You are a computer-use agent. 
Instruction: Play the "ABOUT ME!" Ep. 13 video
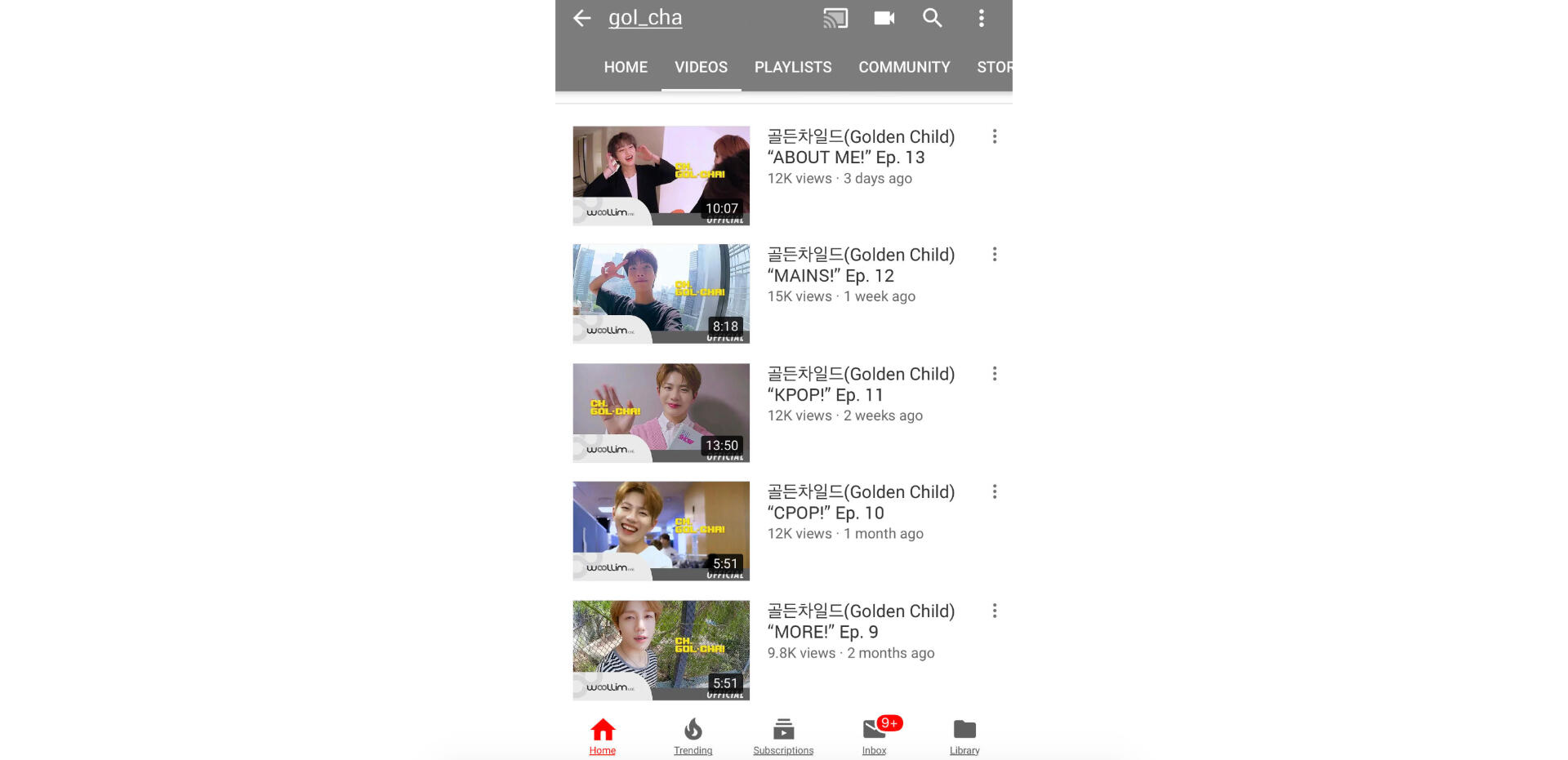tap(661, 176)
